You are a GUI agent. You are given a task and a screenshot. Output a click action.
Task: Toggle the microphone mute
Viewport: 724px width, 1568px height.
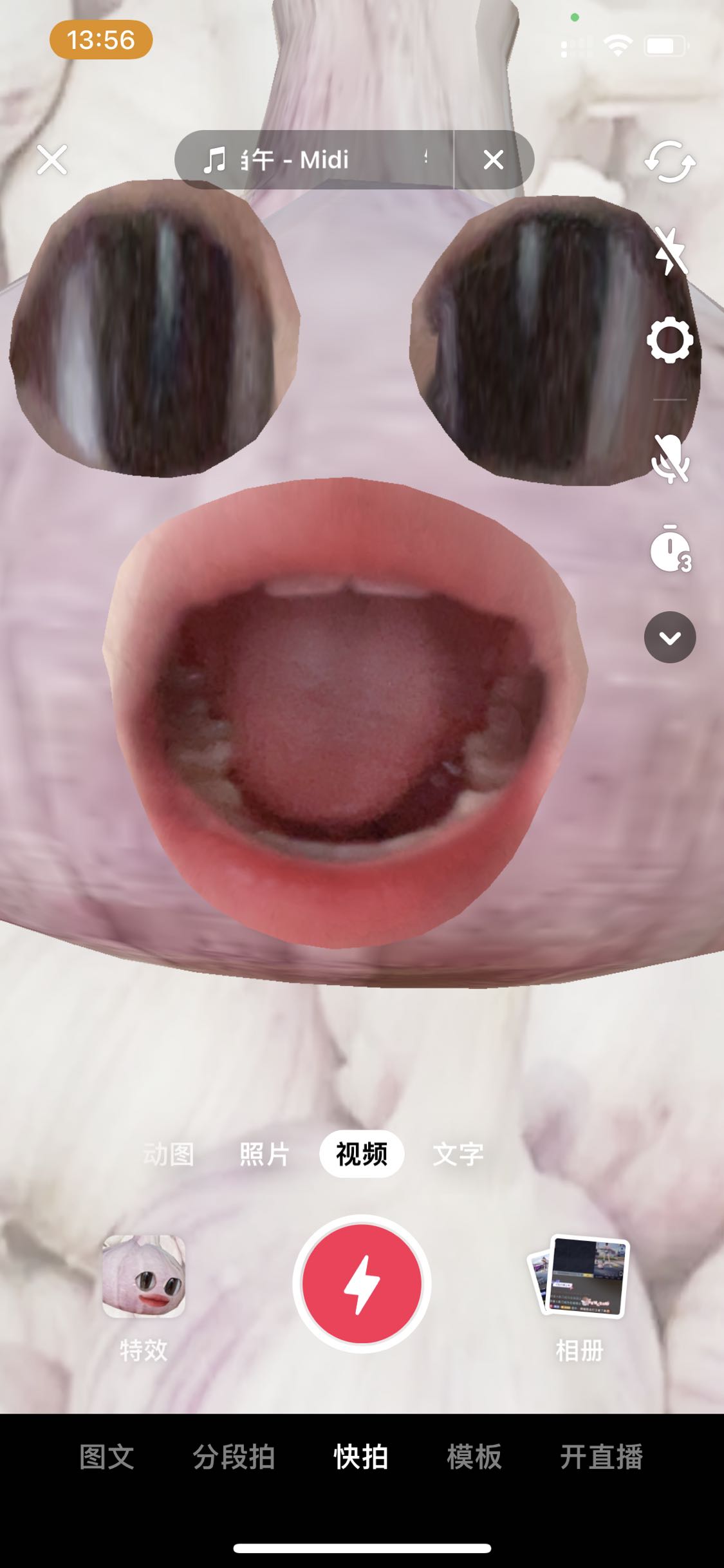click(670, 458)
